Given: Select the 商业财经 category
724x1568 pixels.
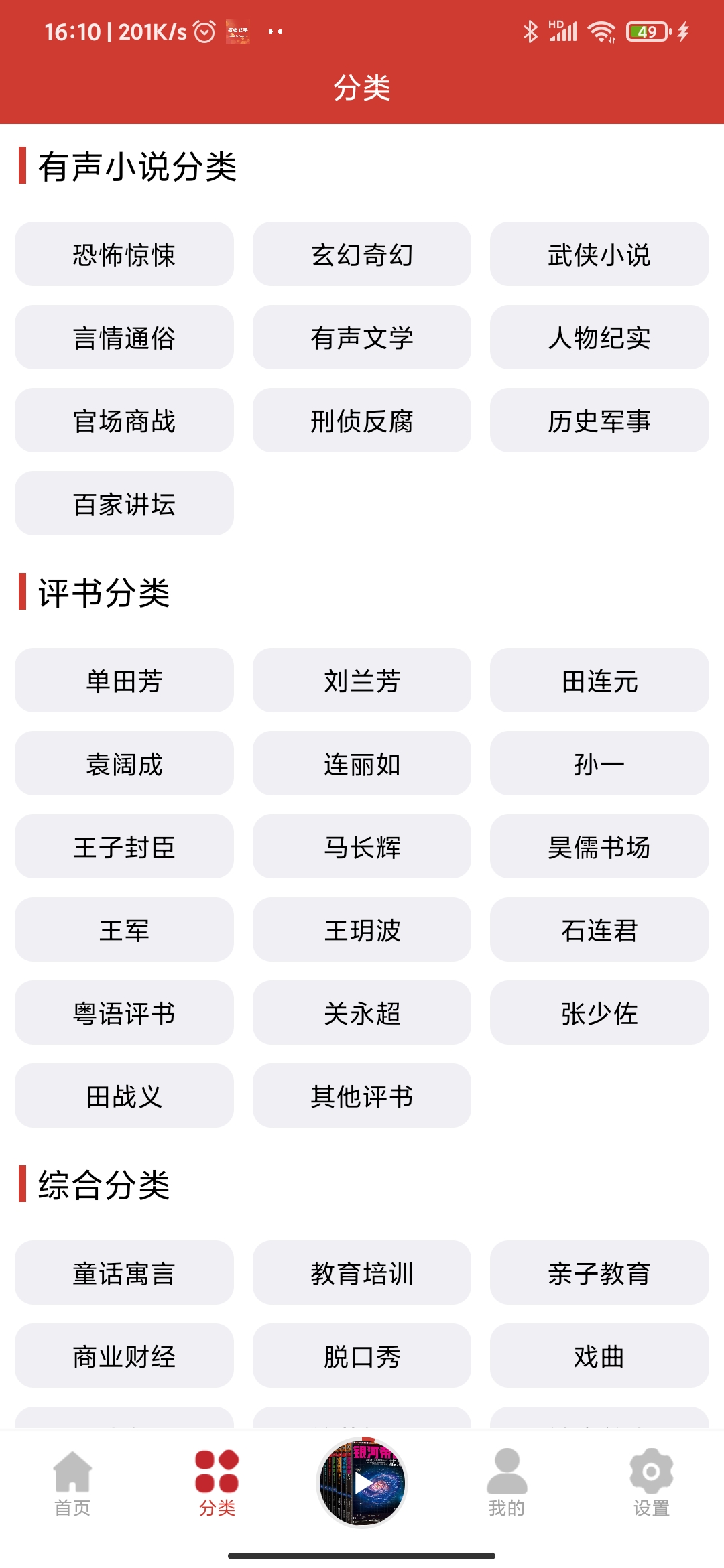Looking at the screenshot, I should (124, 1356).
